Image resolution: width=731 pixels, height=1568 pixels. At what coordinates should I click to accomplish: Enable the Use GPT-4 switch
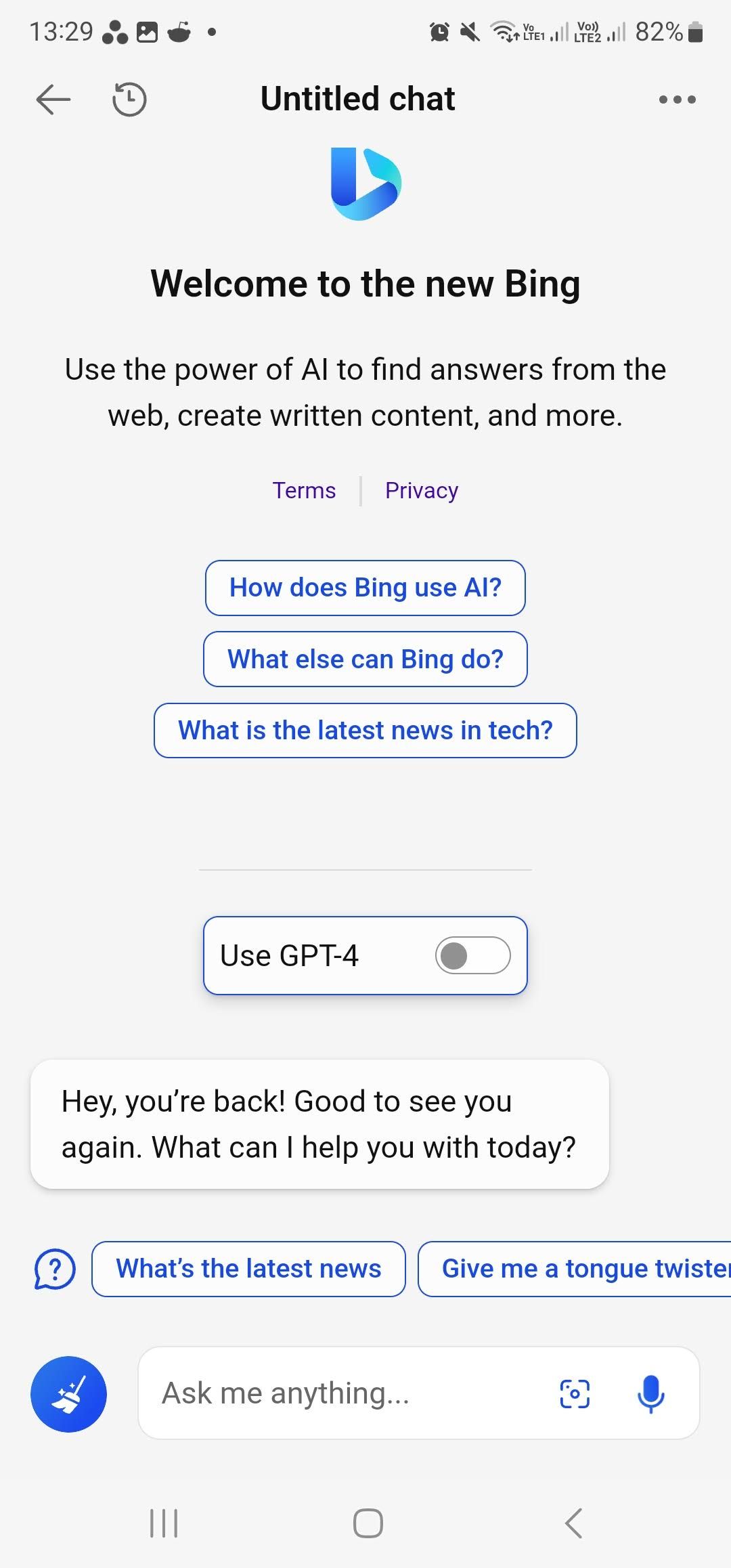click(x=472, y=956)
